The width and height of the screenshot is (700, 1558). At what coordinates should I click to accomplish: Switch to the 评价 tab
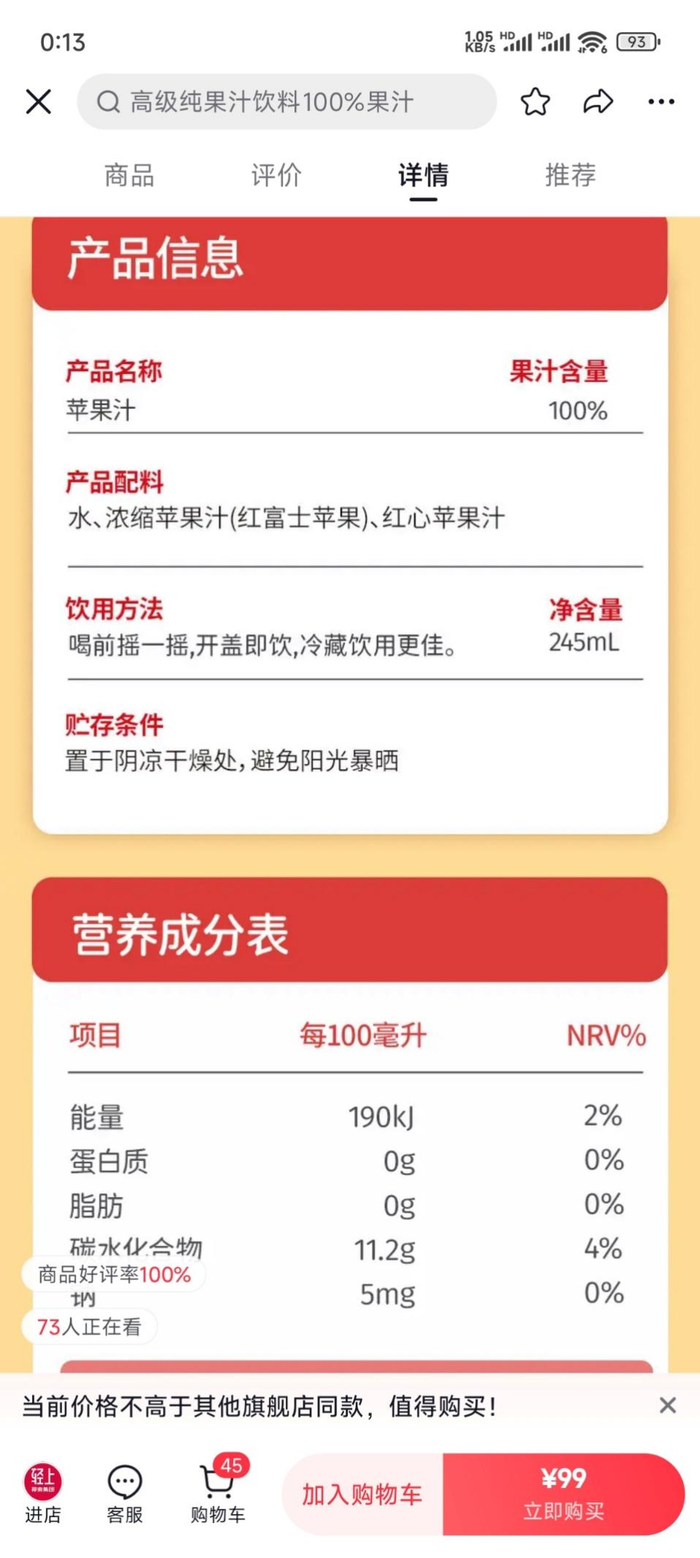coord(276,176)
